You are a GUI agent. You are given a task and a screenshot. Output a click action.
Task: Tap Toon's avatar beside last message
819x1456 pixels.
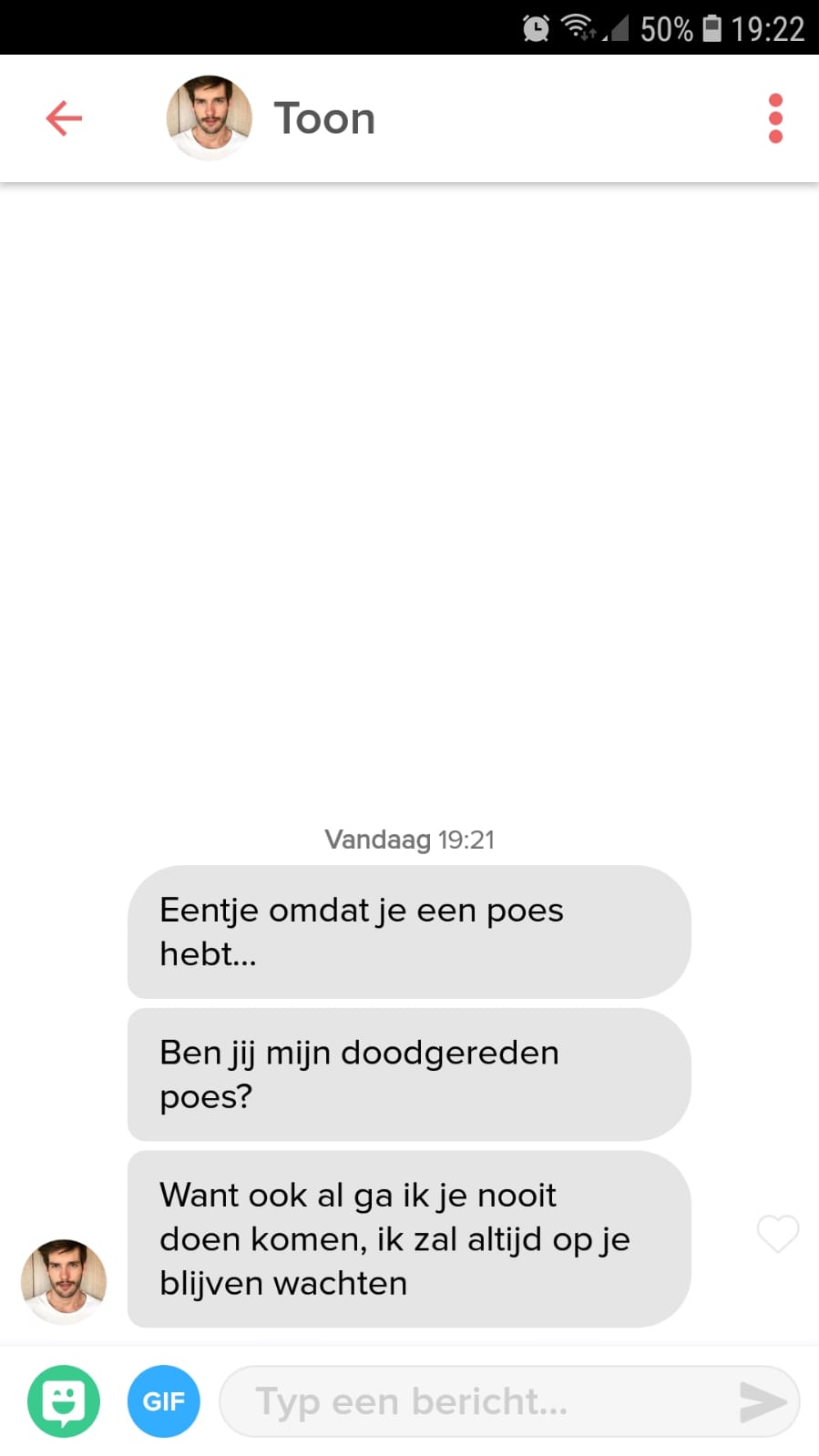(x=64, y=1281)
